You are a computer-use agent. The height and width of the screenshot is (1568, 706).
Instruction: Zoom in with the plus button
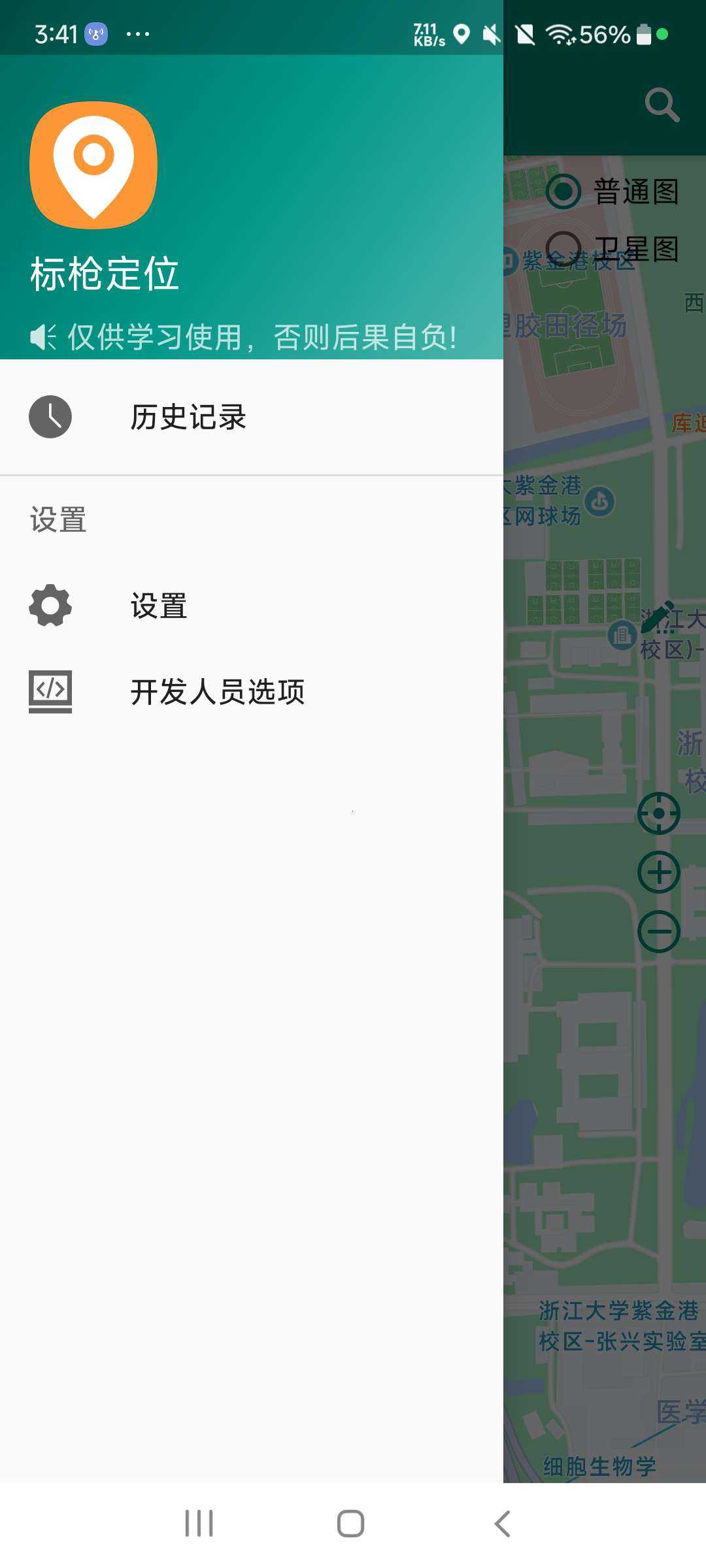659,873
